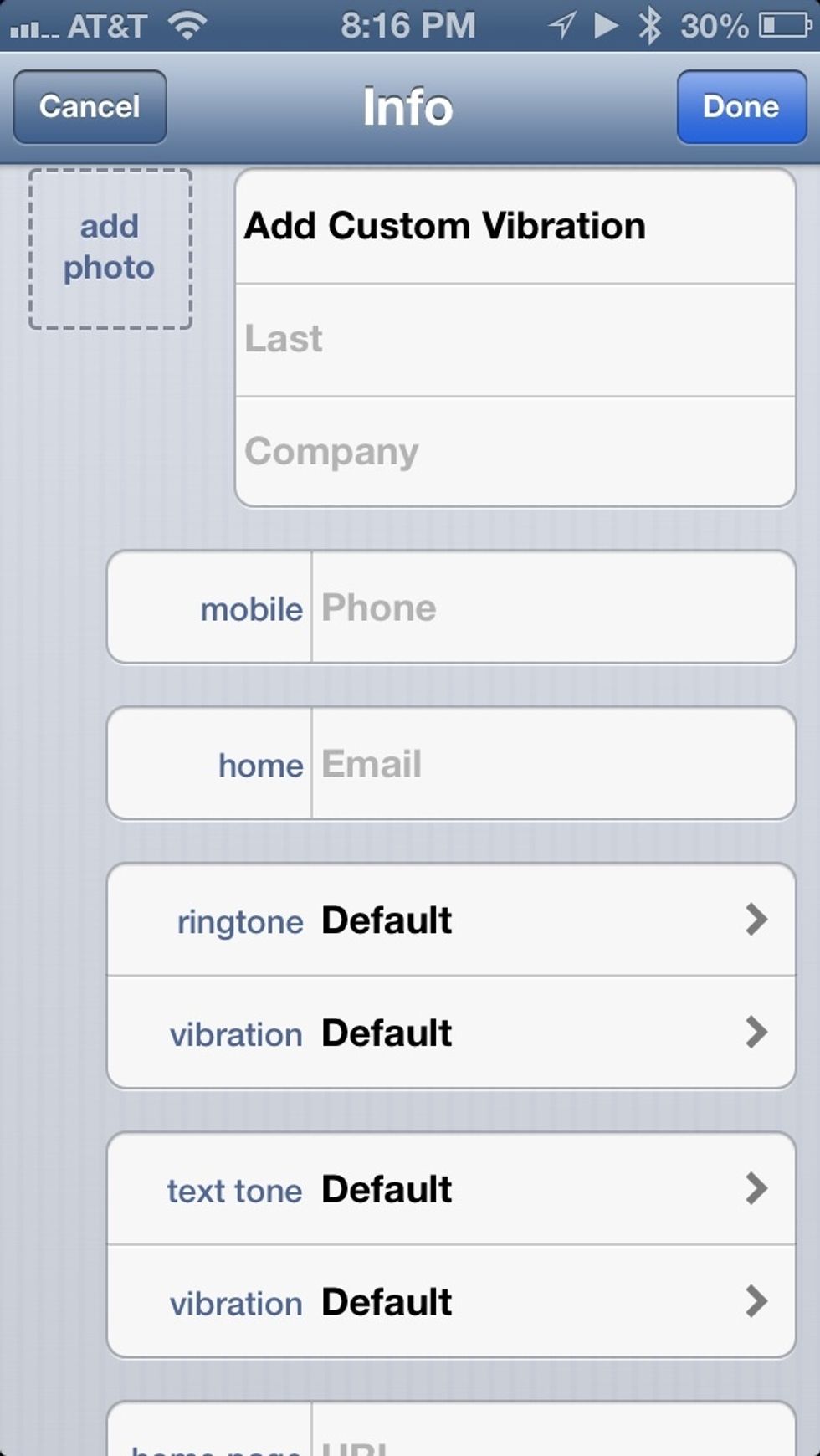The image size is (820, 1456).
Task: Change the home email label
Action: [210, 764]
